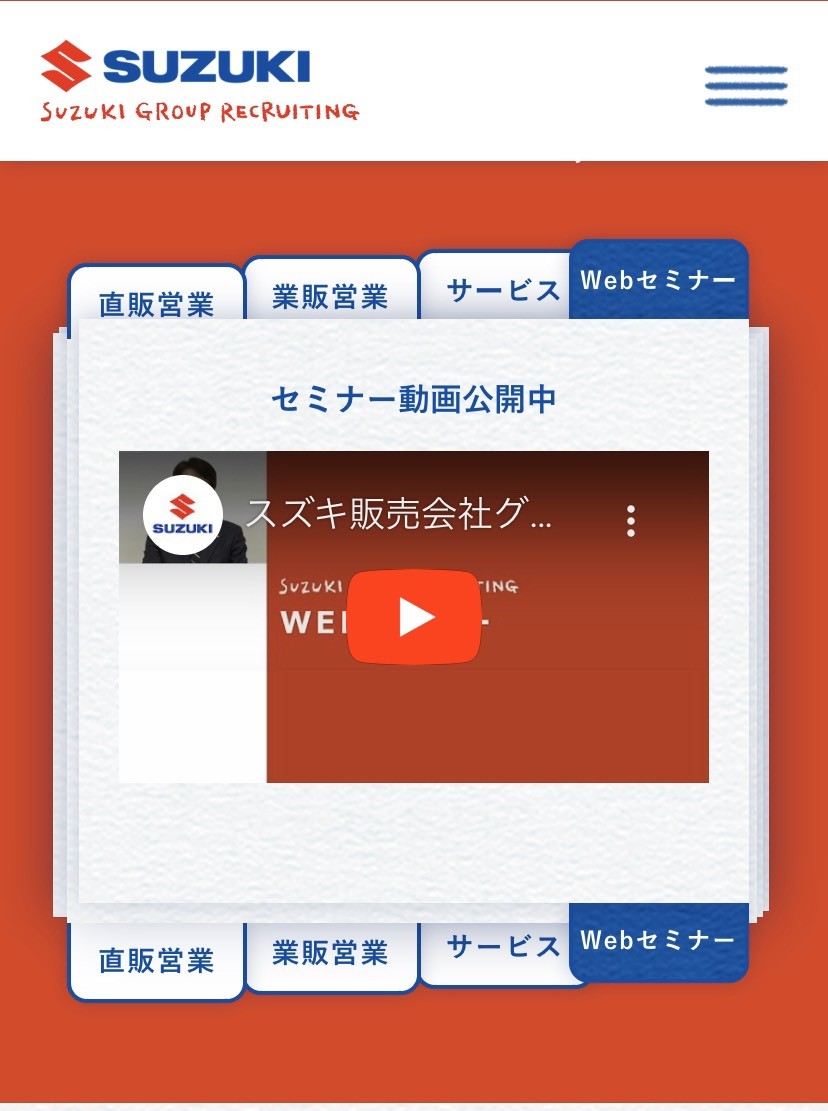Switch to the bottom 直販営業 tab
828x1111 pixels.
tap(156, 961)
